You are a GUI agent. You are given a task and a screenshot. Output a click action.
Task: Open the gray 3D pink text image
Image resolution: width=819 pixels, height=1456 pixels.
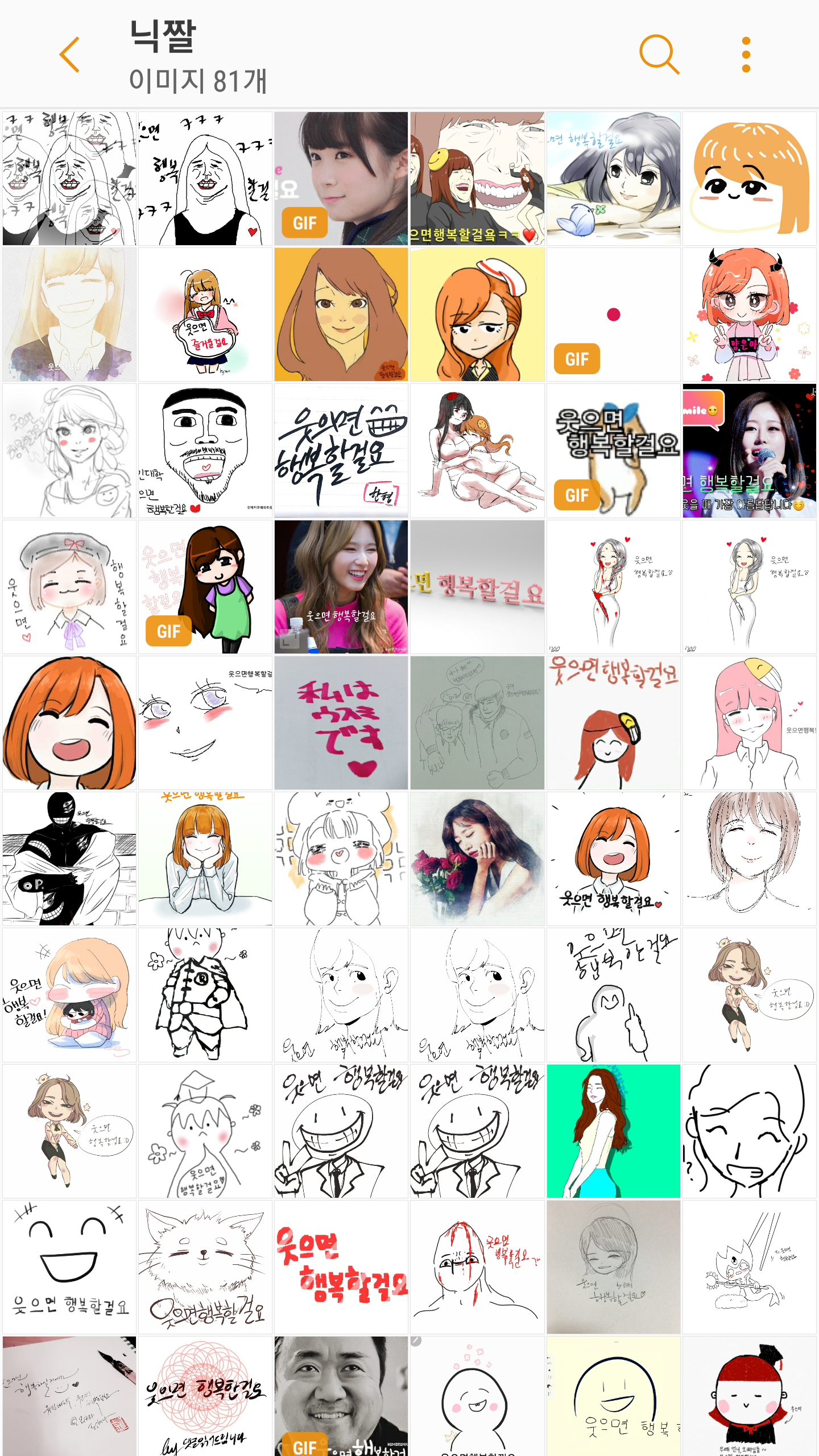point(477,587)
